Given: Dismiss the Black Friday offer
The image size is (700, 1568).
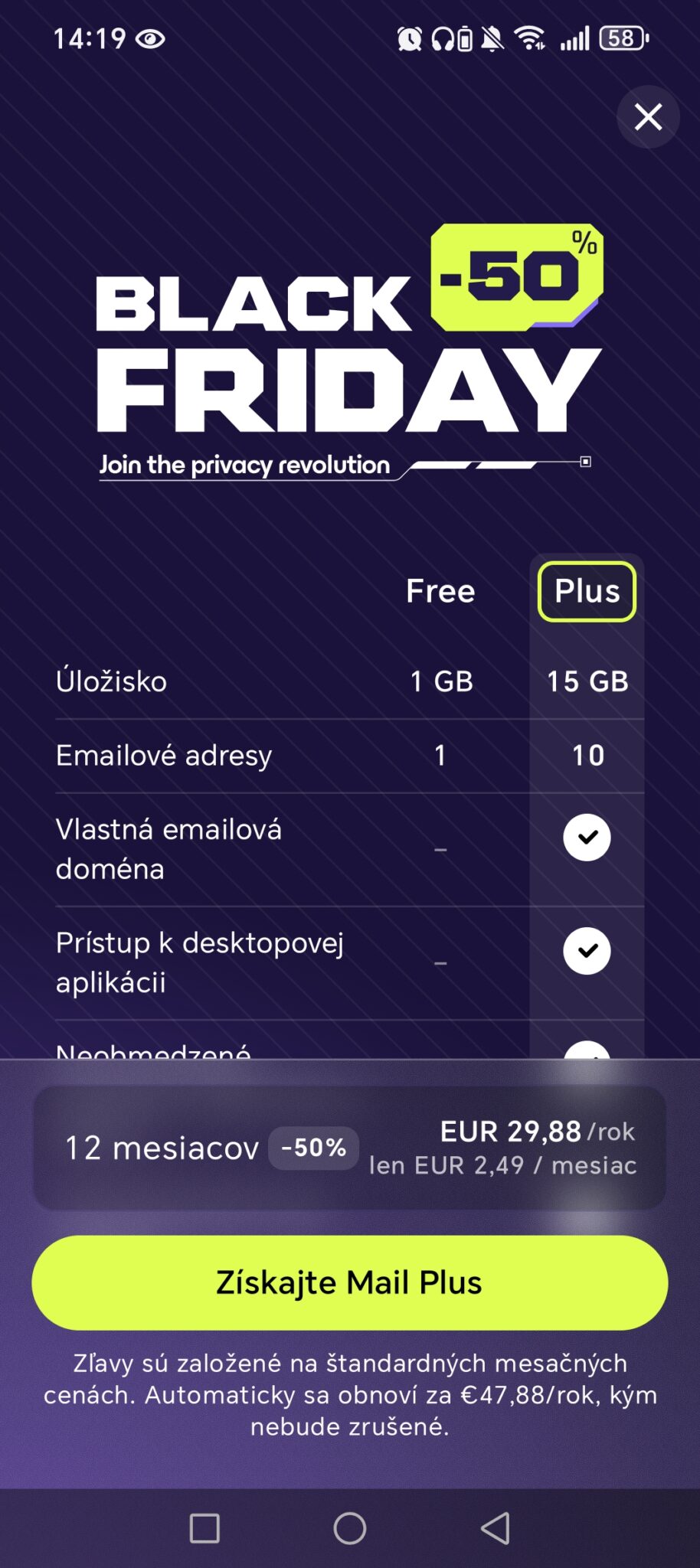Looking at the screenshot, I should (x=648, y=117).
